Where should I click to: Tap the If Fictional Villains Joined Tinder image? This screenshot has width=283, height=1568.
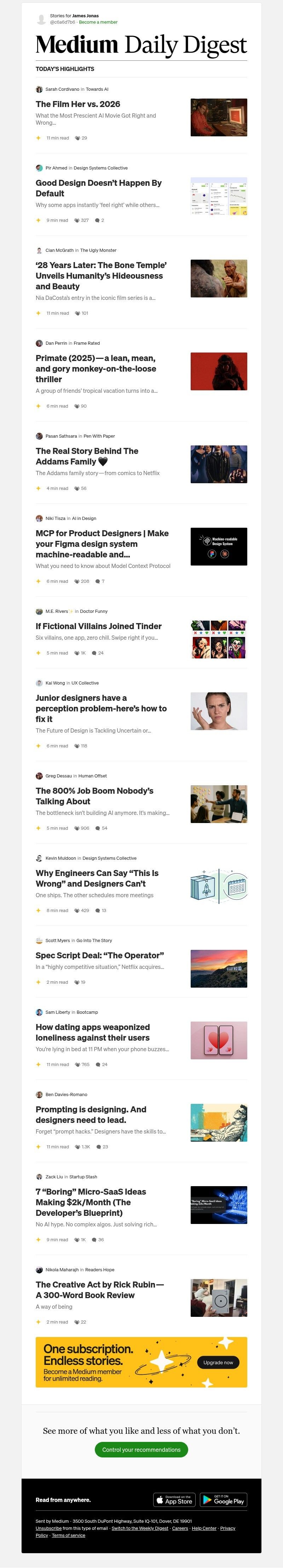[x=218, y=639]
